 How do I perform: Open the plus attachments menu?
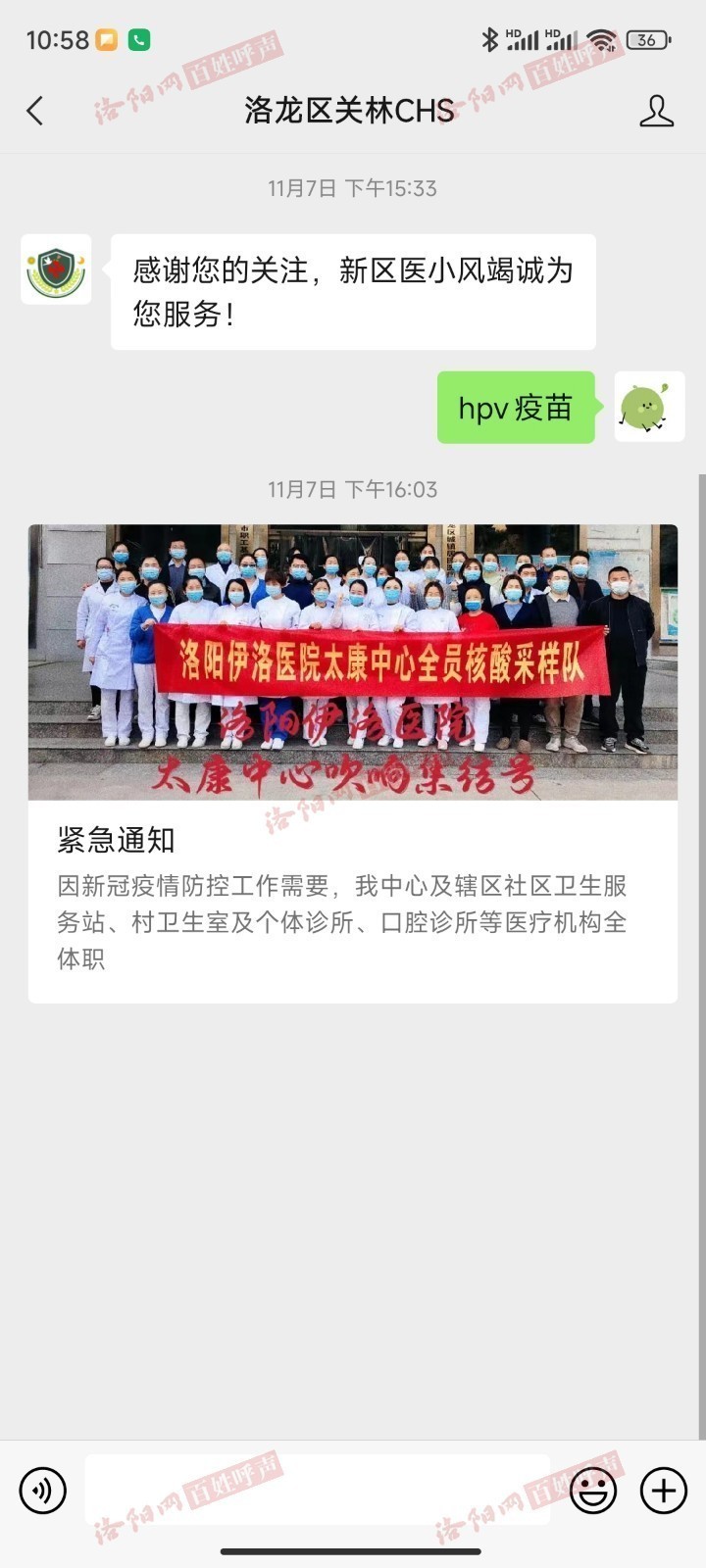click(x=664, y=1491)
